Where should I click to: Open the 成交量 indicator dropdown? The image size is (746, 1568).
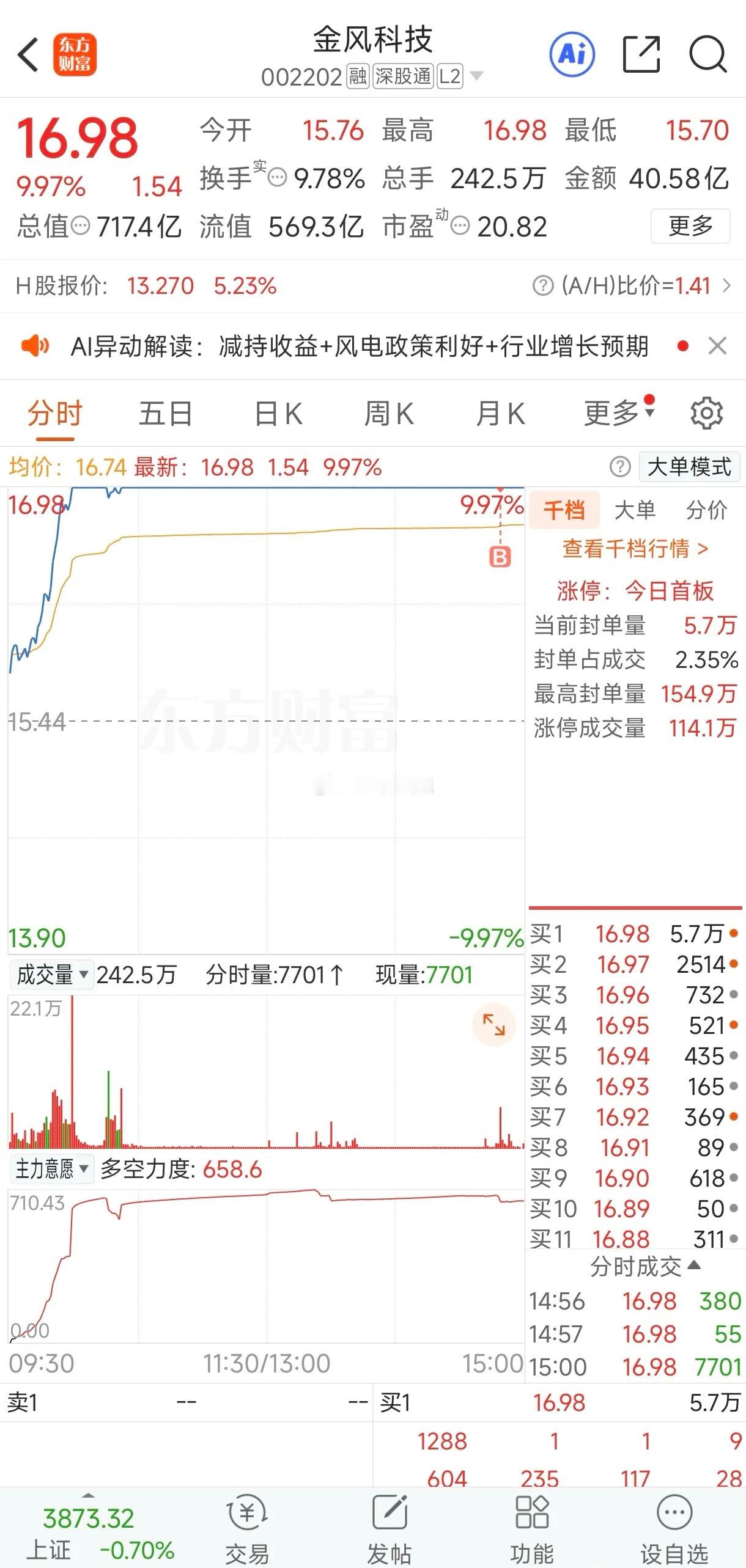(52, 975)
